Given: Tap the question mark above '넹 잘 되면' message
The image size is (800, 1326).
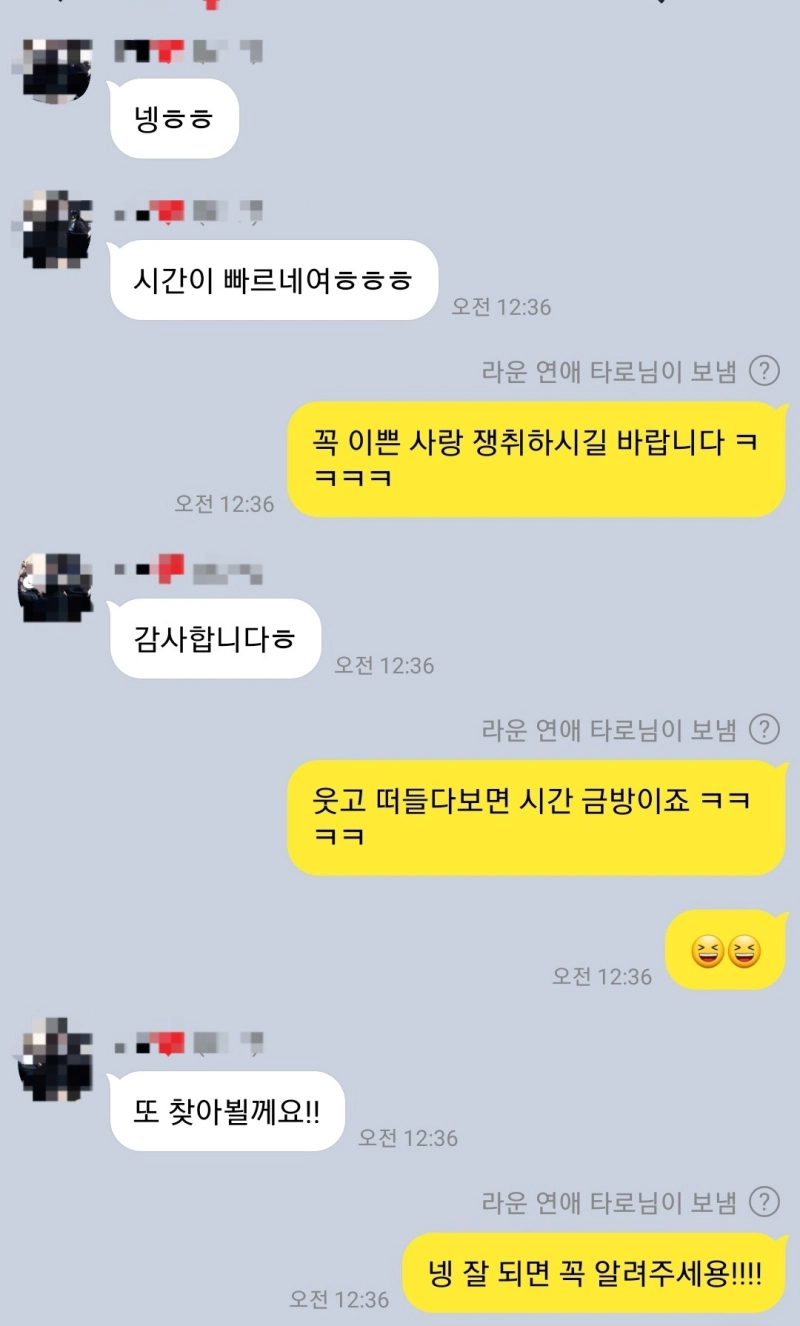Looking at the screenshot, I should (764, 1202).
